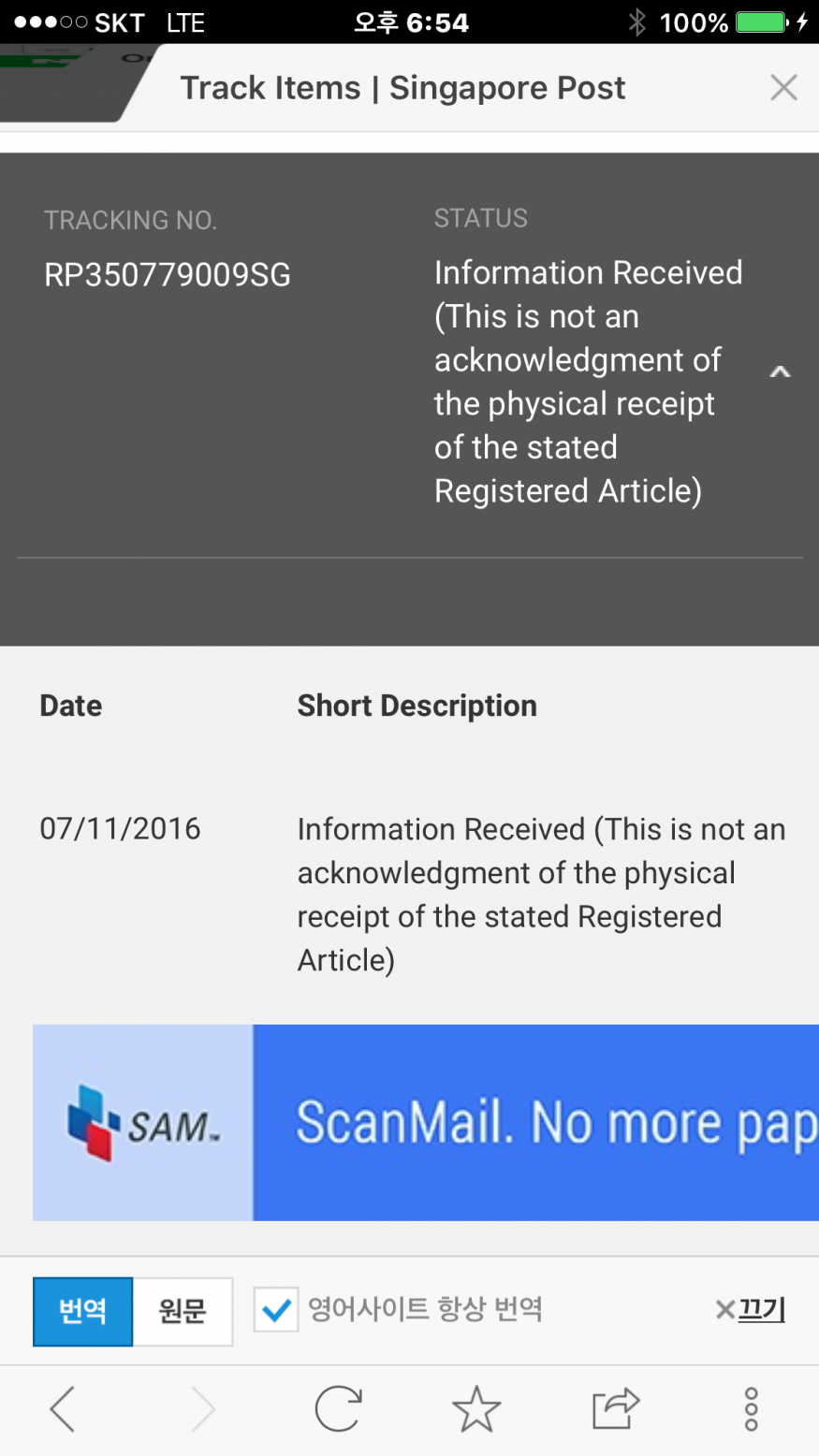
Task: Dismiss translation bar with 끄기
Action: tap(750, 1309)
